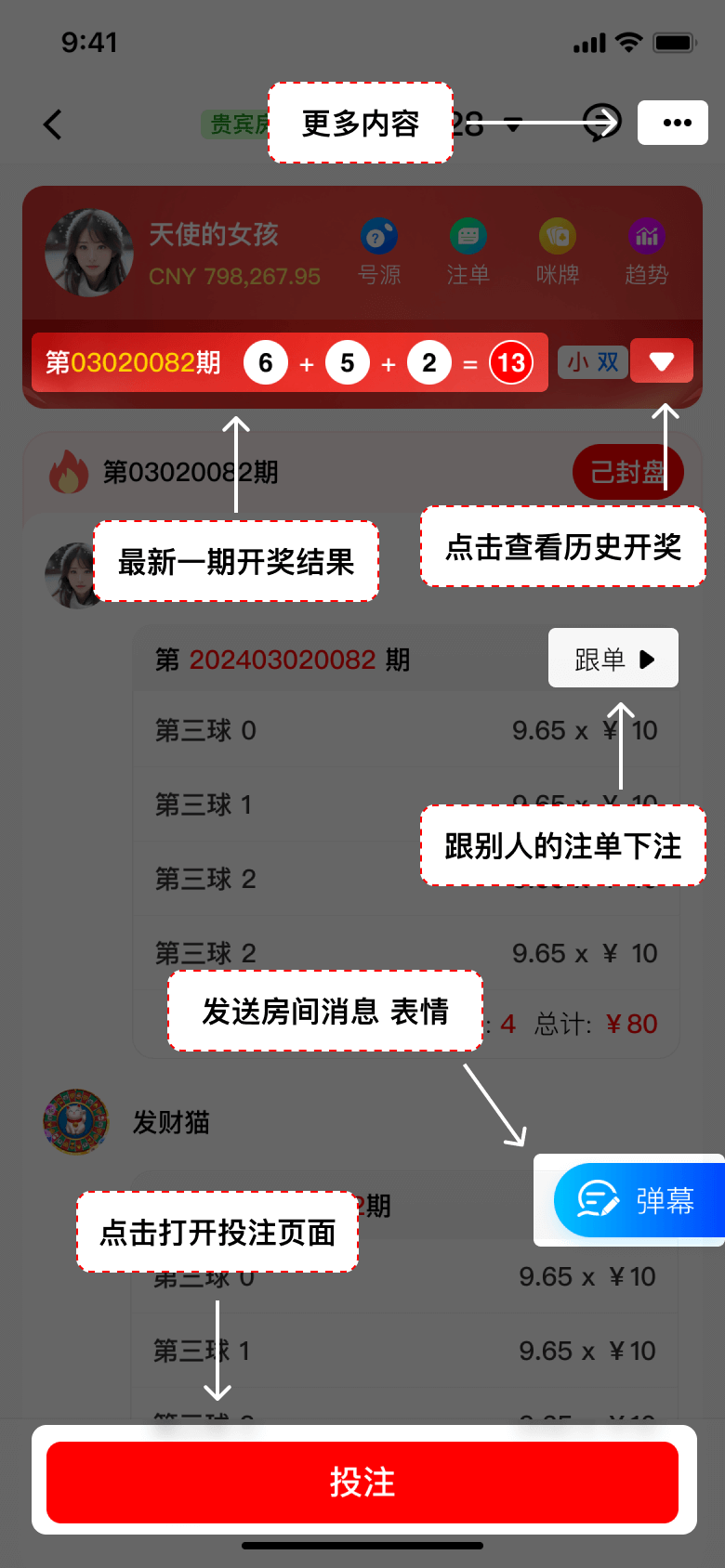Expand the lottery draw history dropdown arrow

pos(662,361)
